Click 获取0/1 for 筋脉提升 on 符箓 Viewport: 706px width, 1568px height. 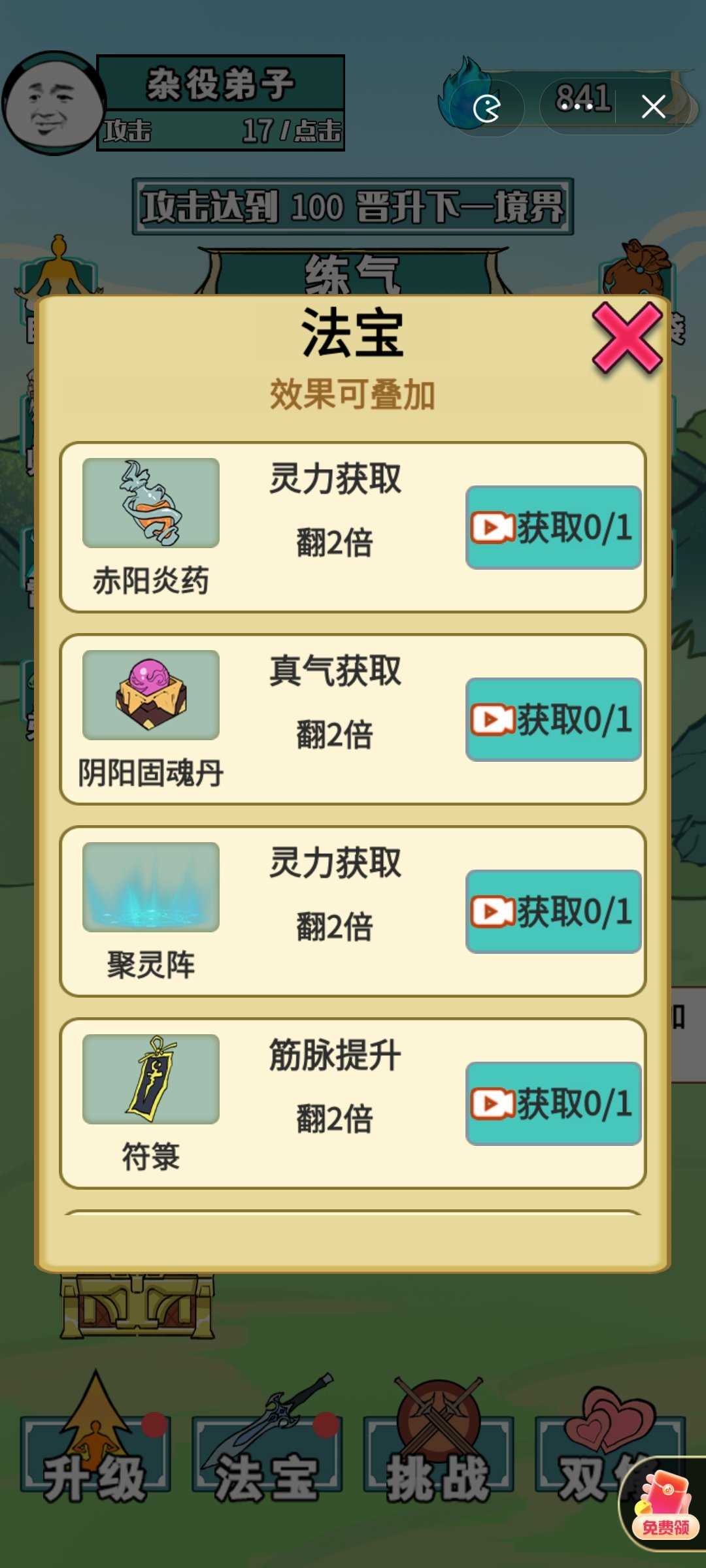tap(553, 1103)
